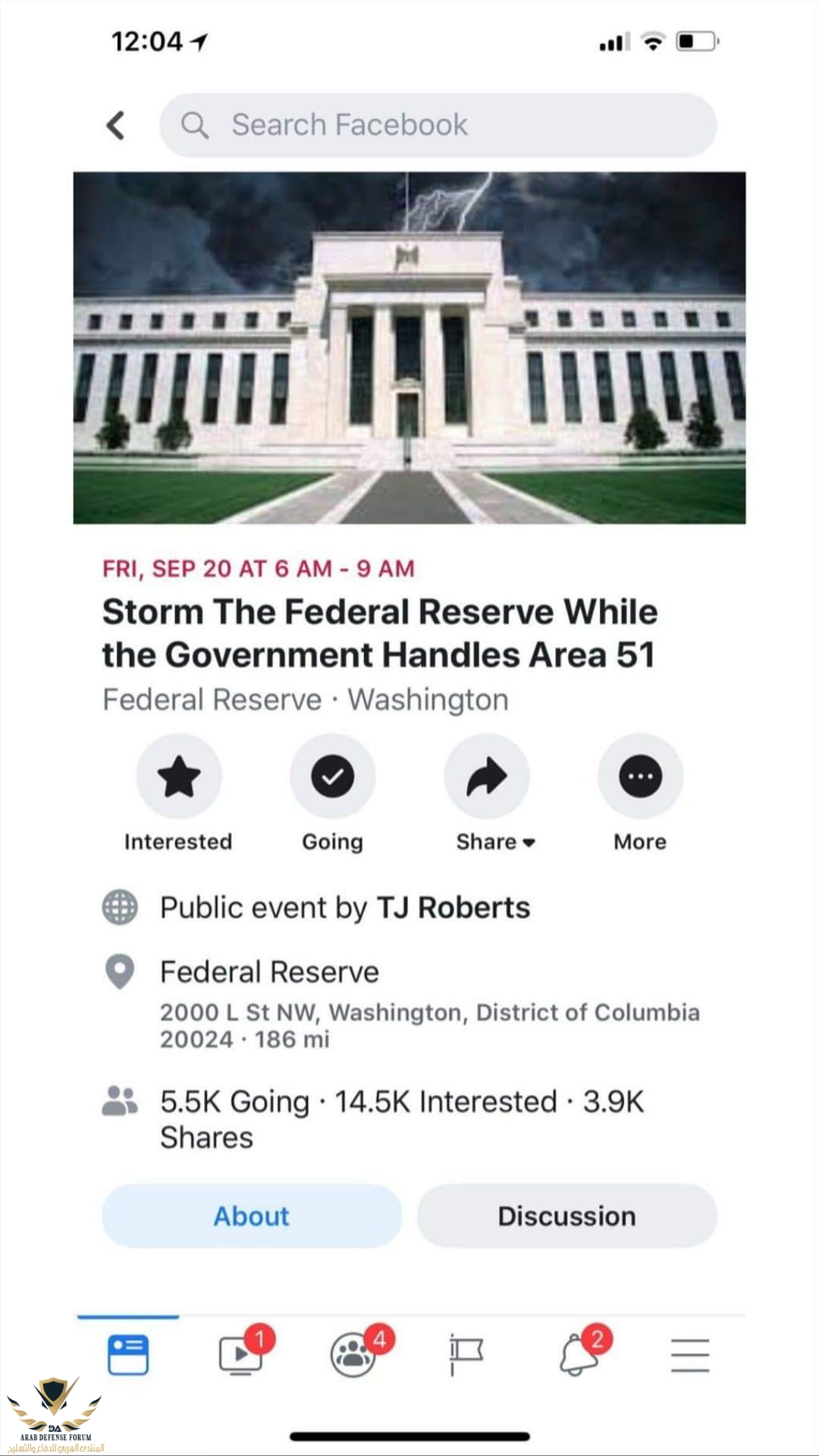The image size is (819, 1456).
Task: Open the notifications bell
Action: coord(579,1355)
